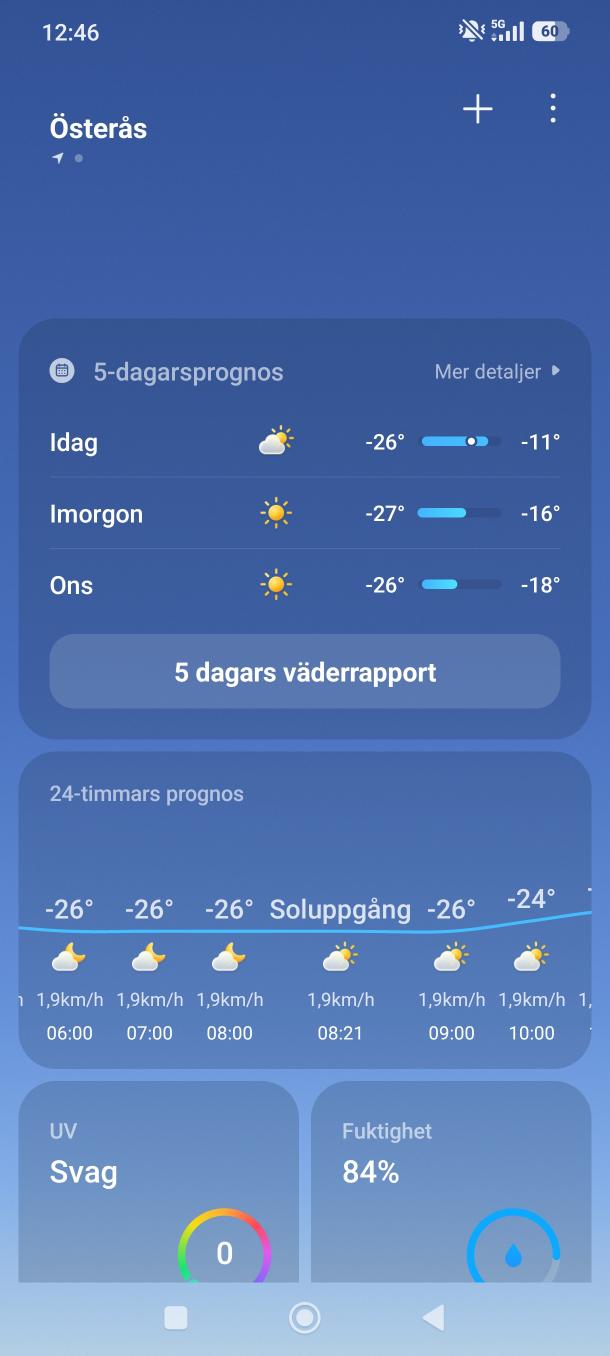
Task: Add a new city with the plus icon
Action: (478, 109)
